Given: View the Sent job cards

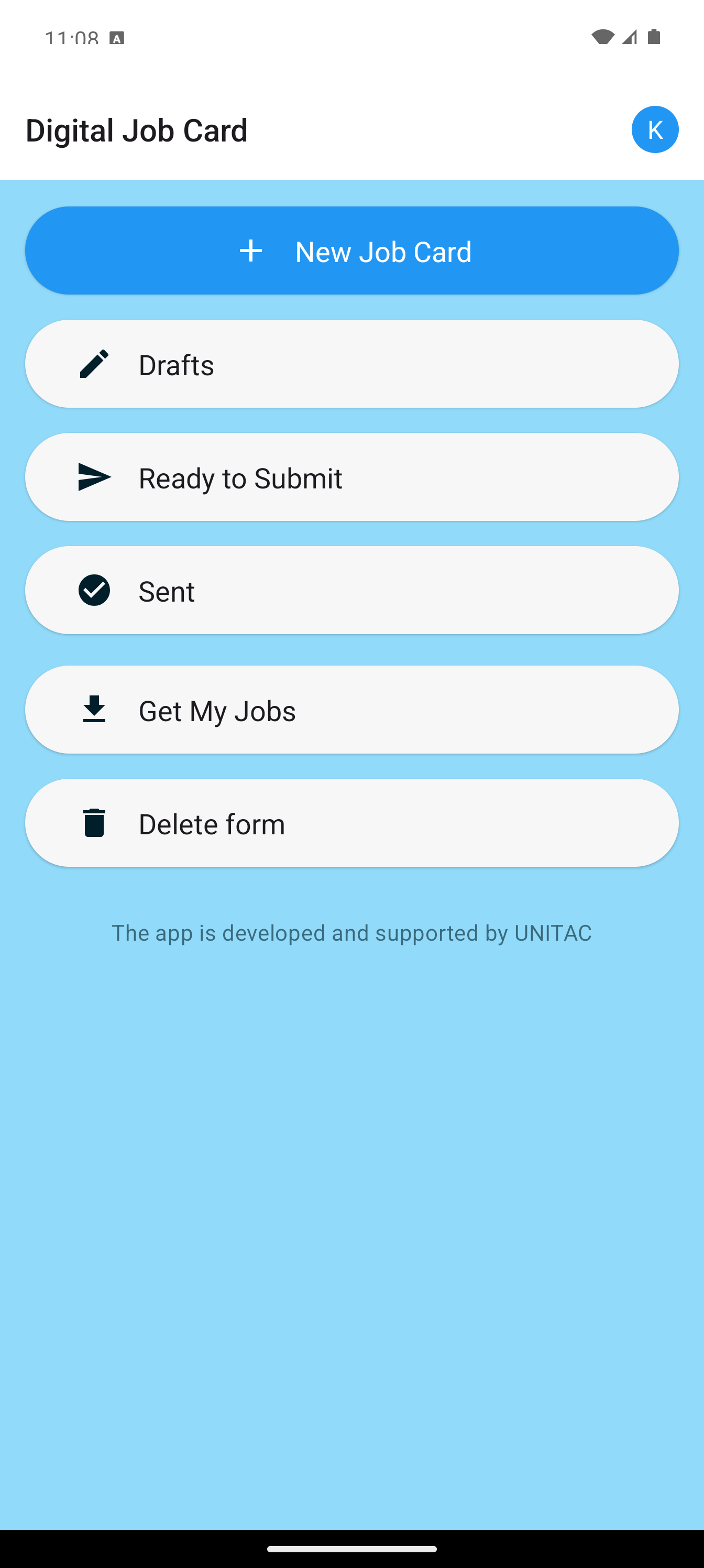Looking at the screenshot, I should (x=351, y=590).
